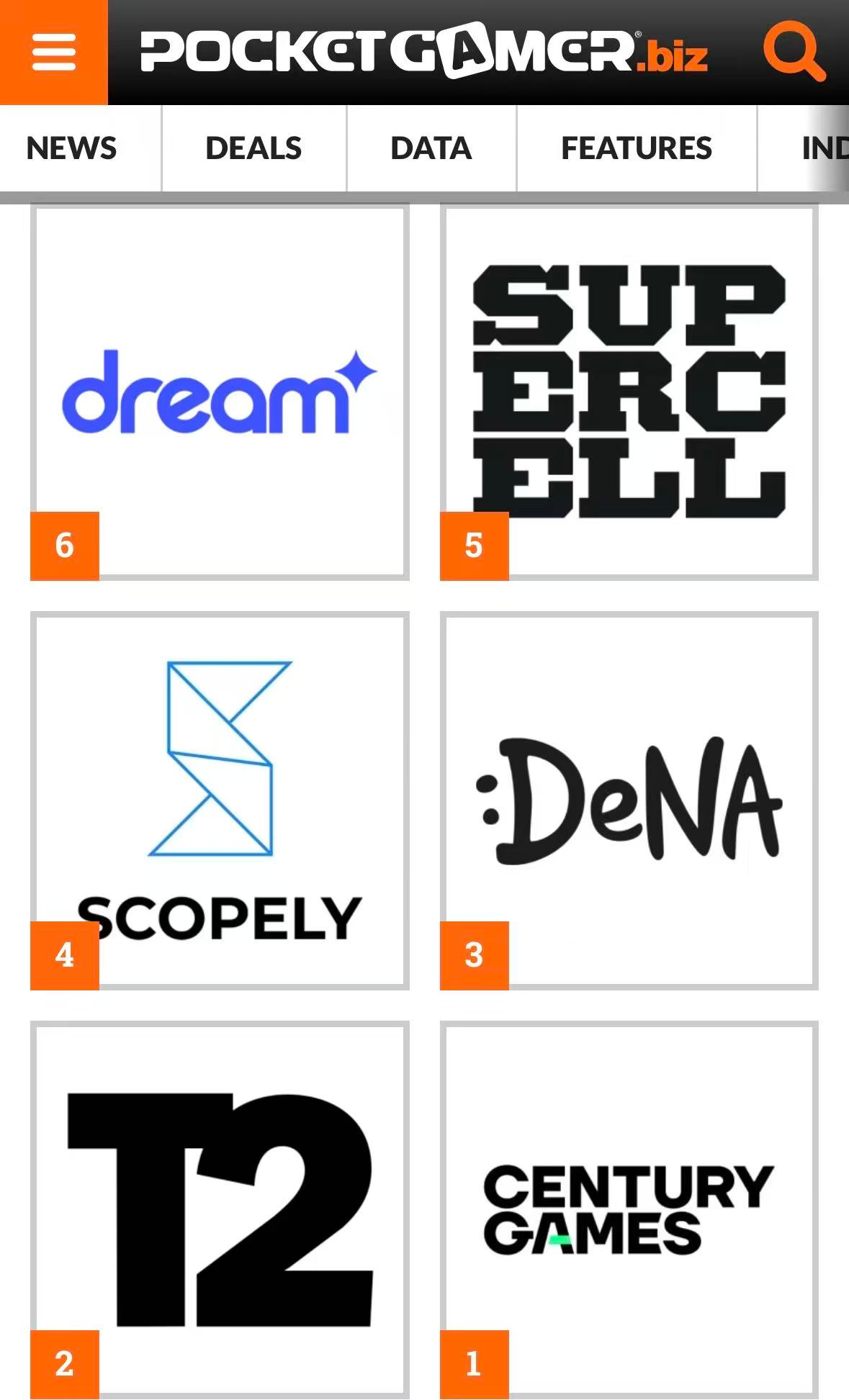Viewport: 849px width, 1400px height.
Task: Go to PocketGamer.biz homepage logo
Action: (423, 50)
